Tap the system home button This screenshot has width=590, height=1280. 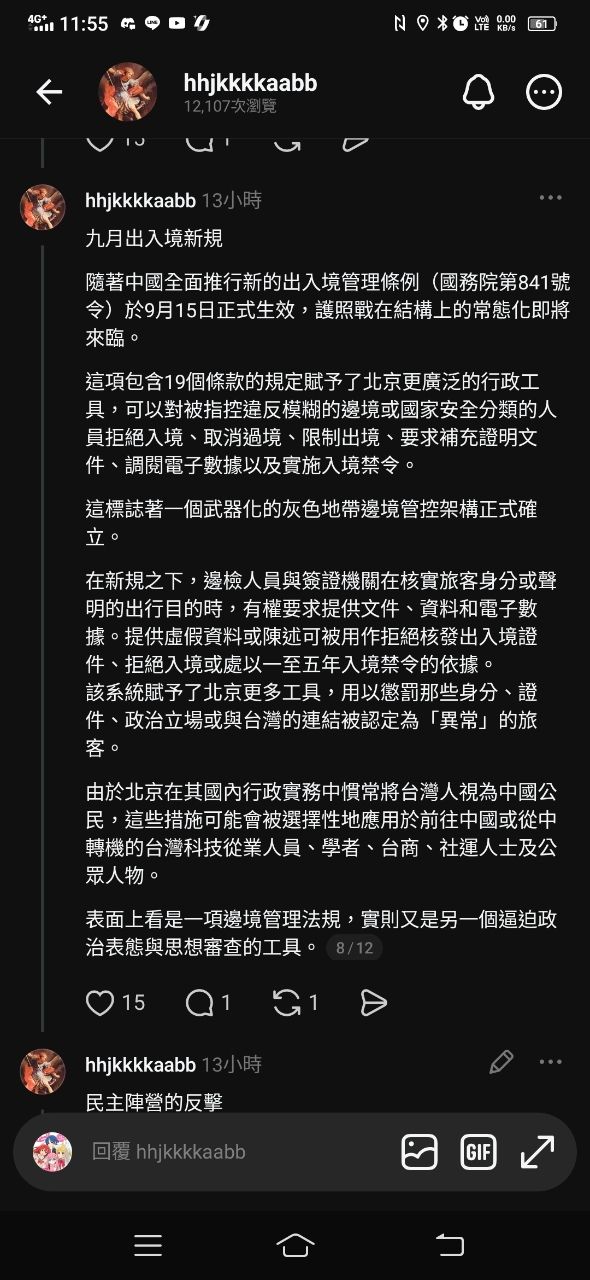pos(295,1245)
